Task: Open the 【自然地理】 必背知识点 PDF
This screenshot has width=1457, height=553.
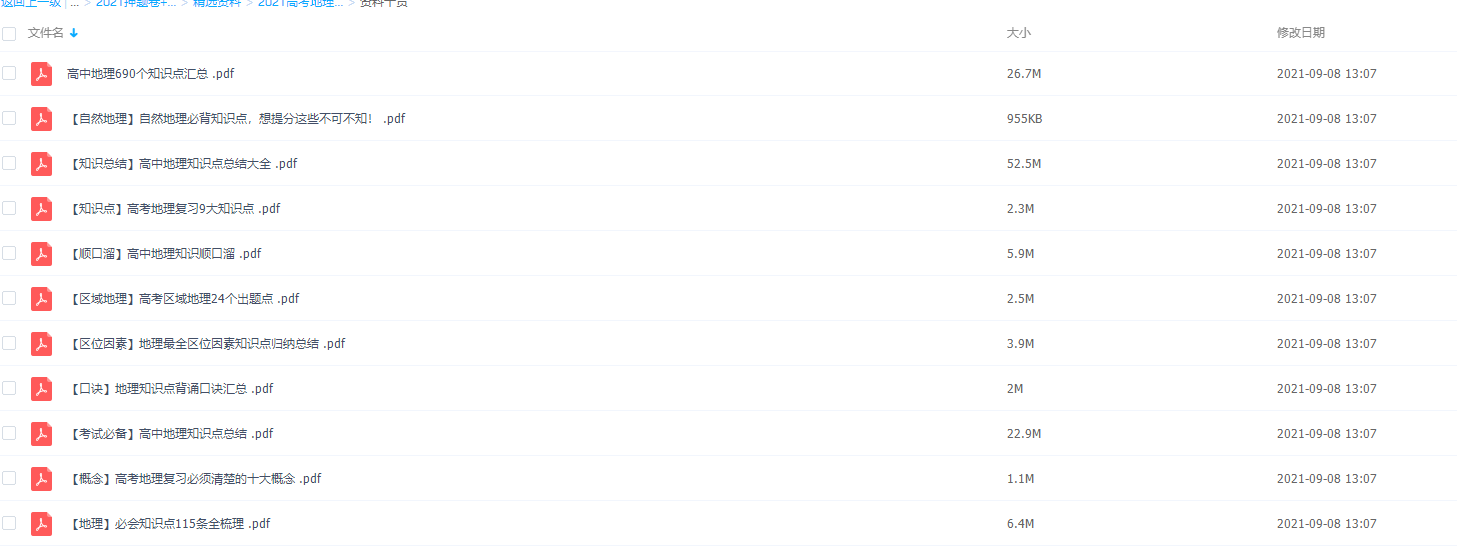Action: (x=236, y=119)
